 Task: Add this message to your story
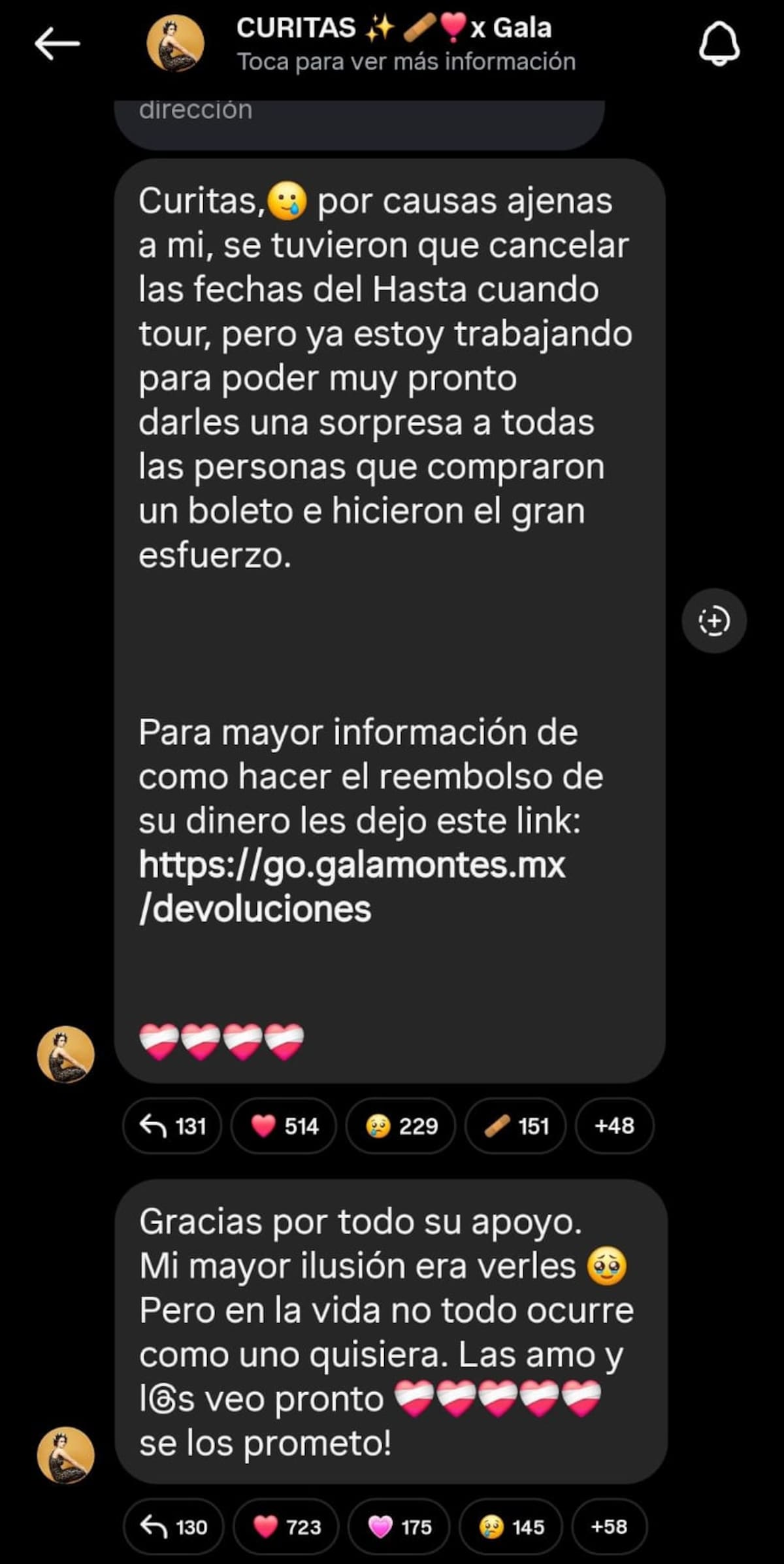pos(714,621)
